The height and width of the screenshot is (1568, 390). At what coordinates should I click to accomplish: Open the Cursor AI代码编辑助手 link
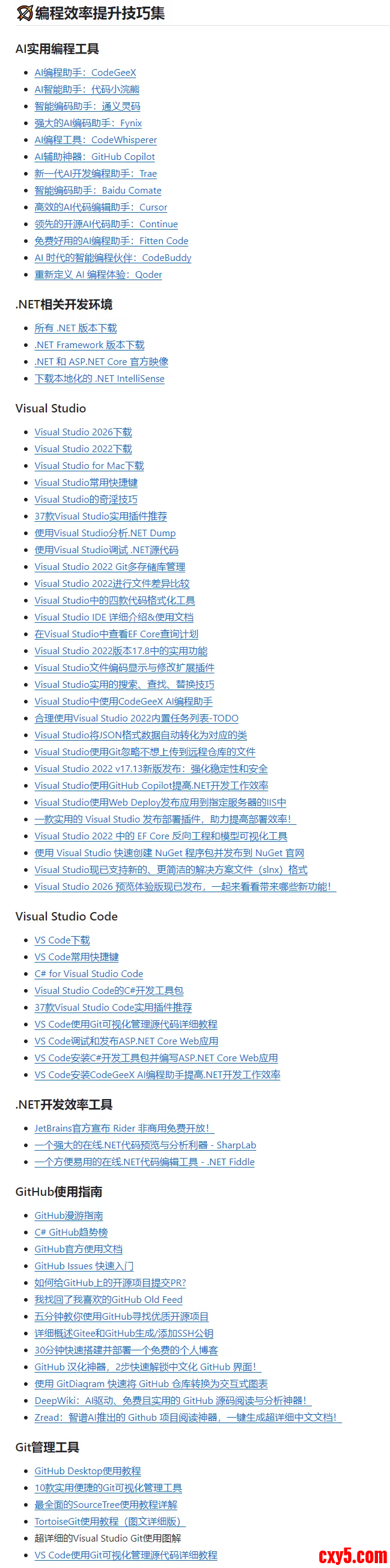100,207
